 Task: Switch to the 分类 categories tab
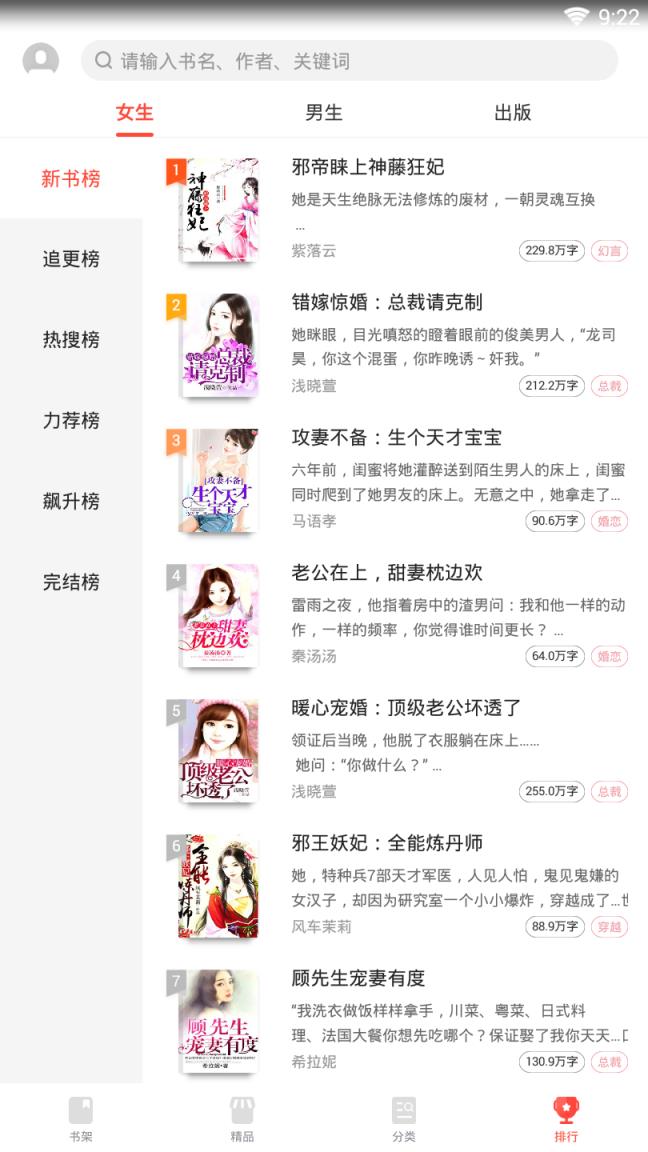404,1118
